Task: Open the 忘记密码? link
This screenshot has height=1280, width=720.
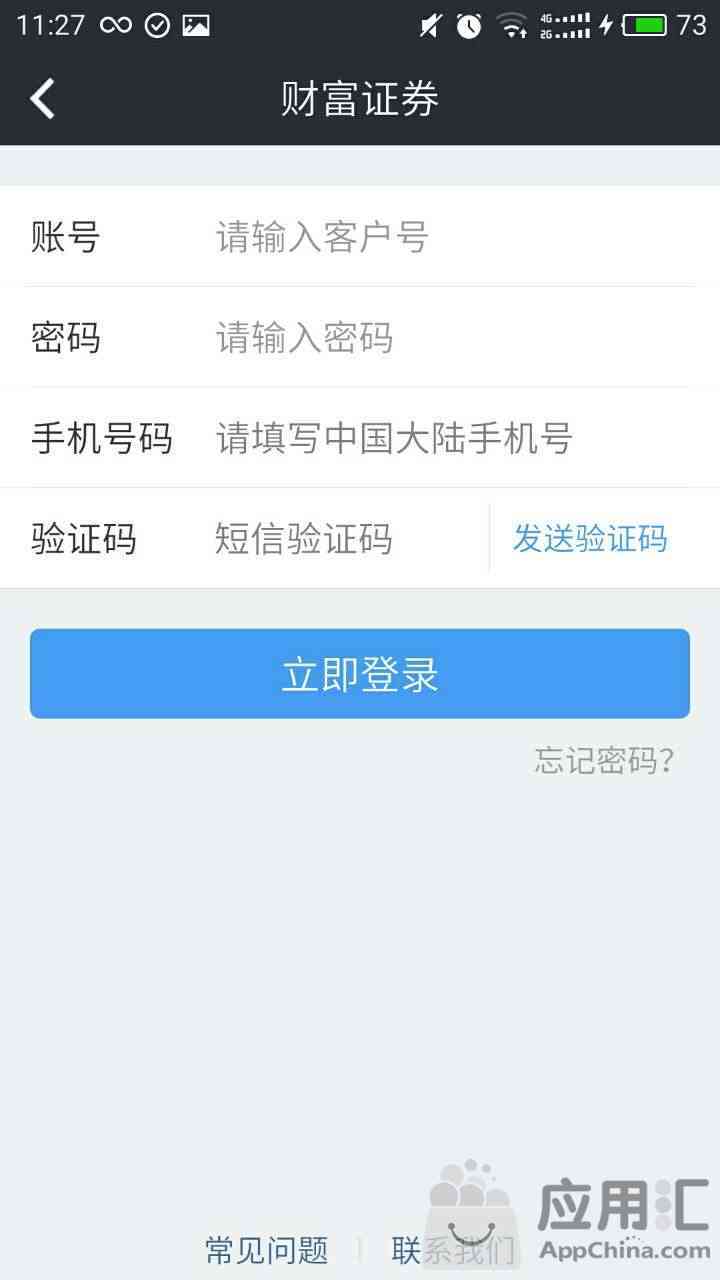Action: click(x=604, y=761)
